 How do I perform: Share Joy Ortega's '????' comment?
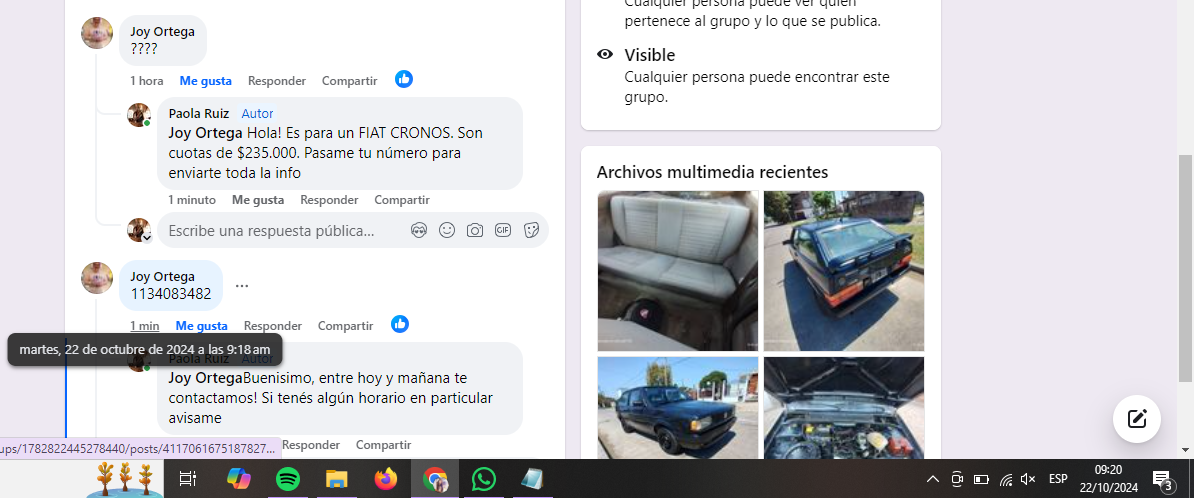click(x=349, y=81)
